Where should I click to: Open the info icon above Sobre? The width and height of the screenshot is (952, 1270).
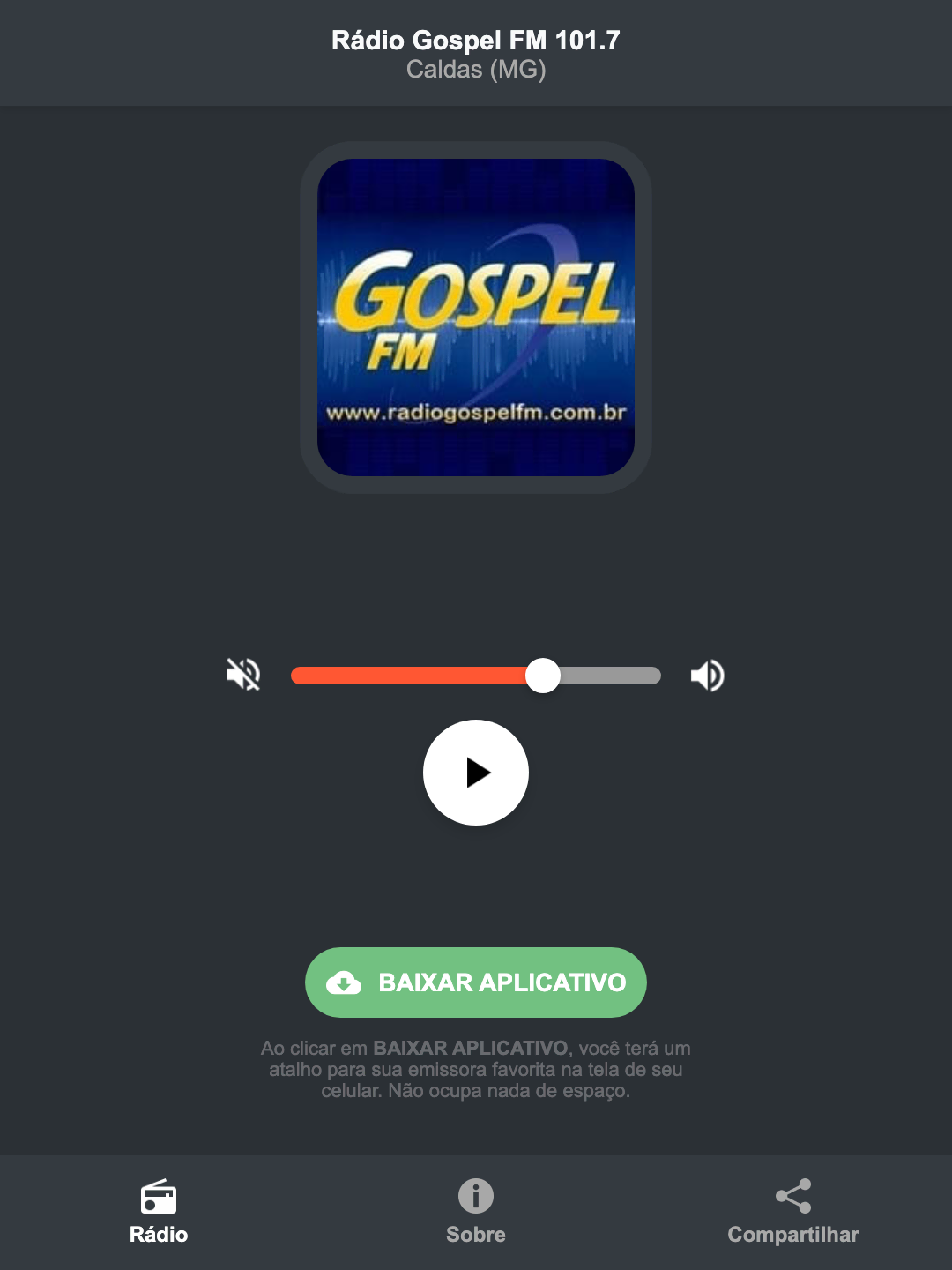coord(475,1197)
